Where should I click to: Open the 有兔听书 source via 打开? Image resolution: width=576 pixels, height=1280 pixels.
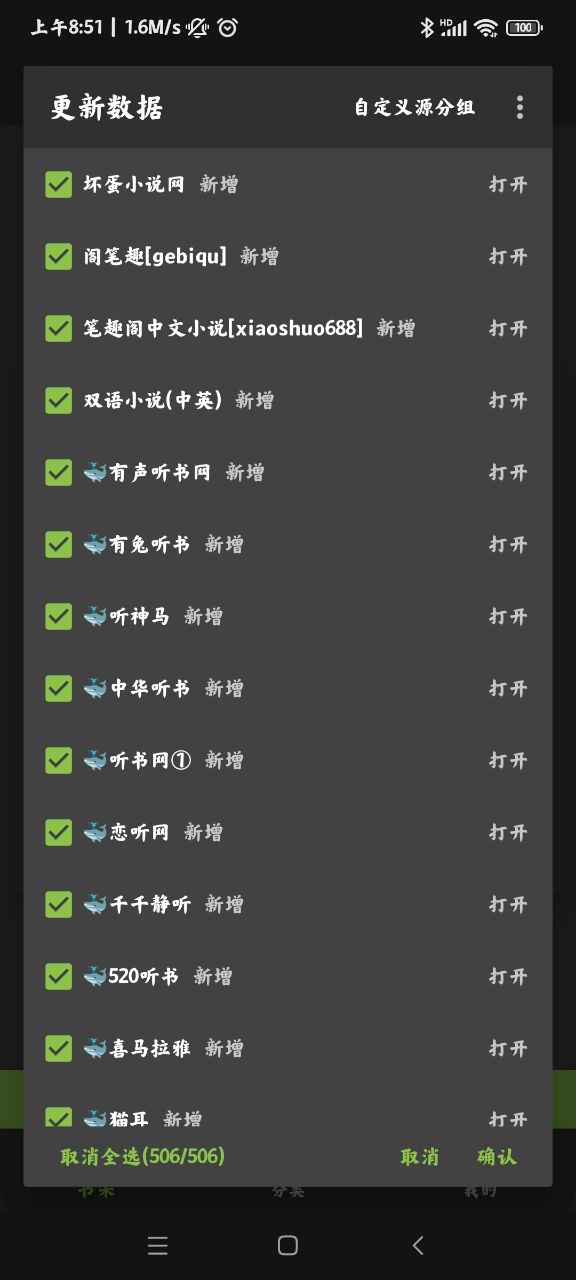click(x=508, y=544)
